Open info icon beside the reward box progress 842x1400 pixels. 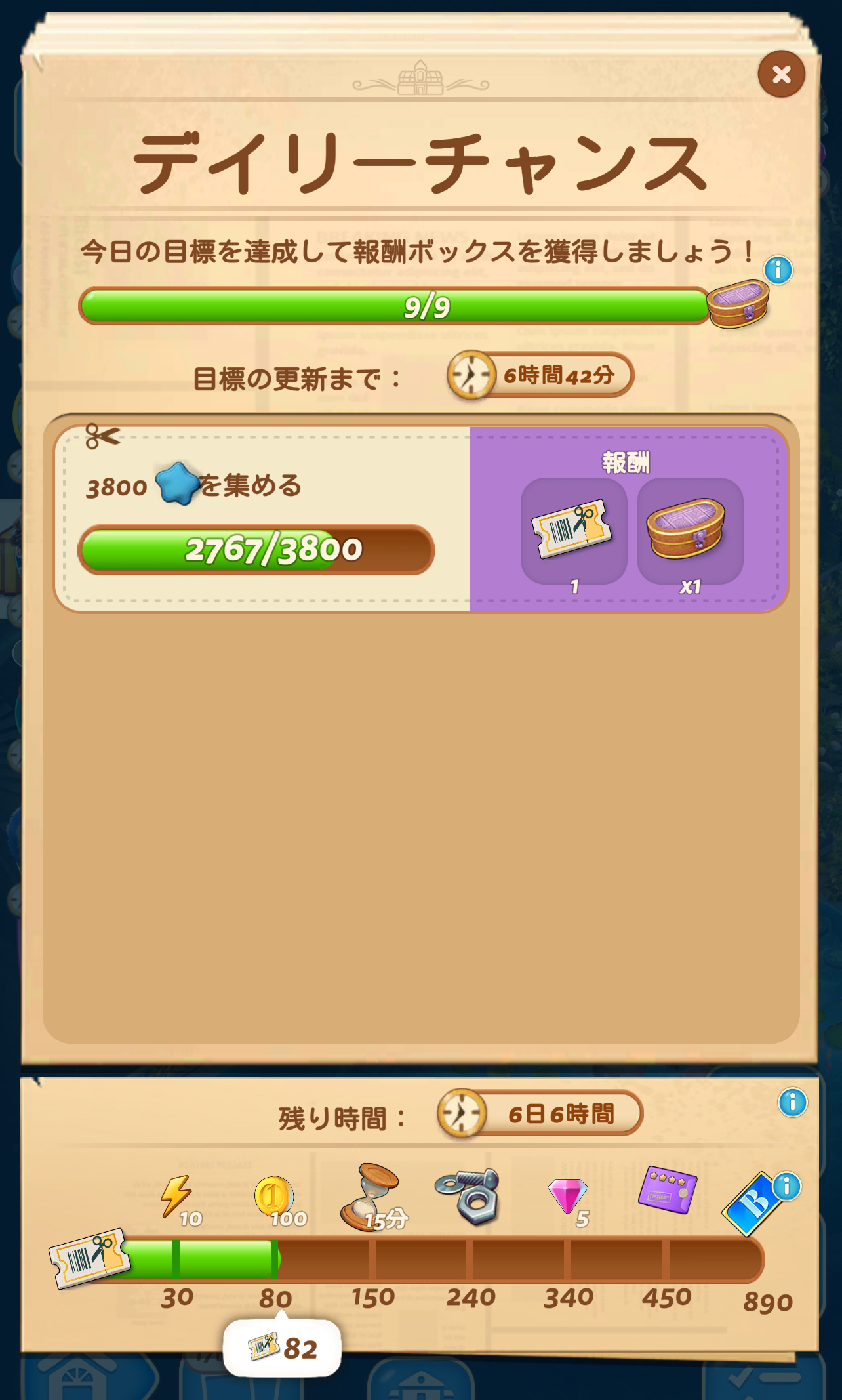tap(778, 270)
